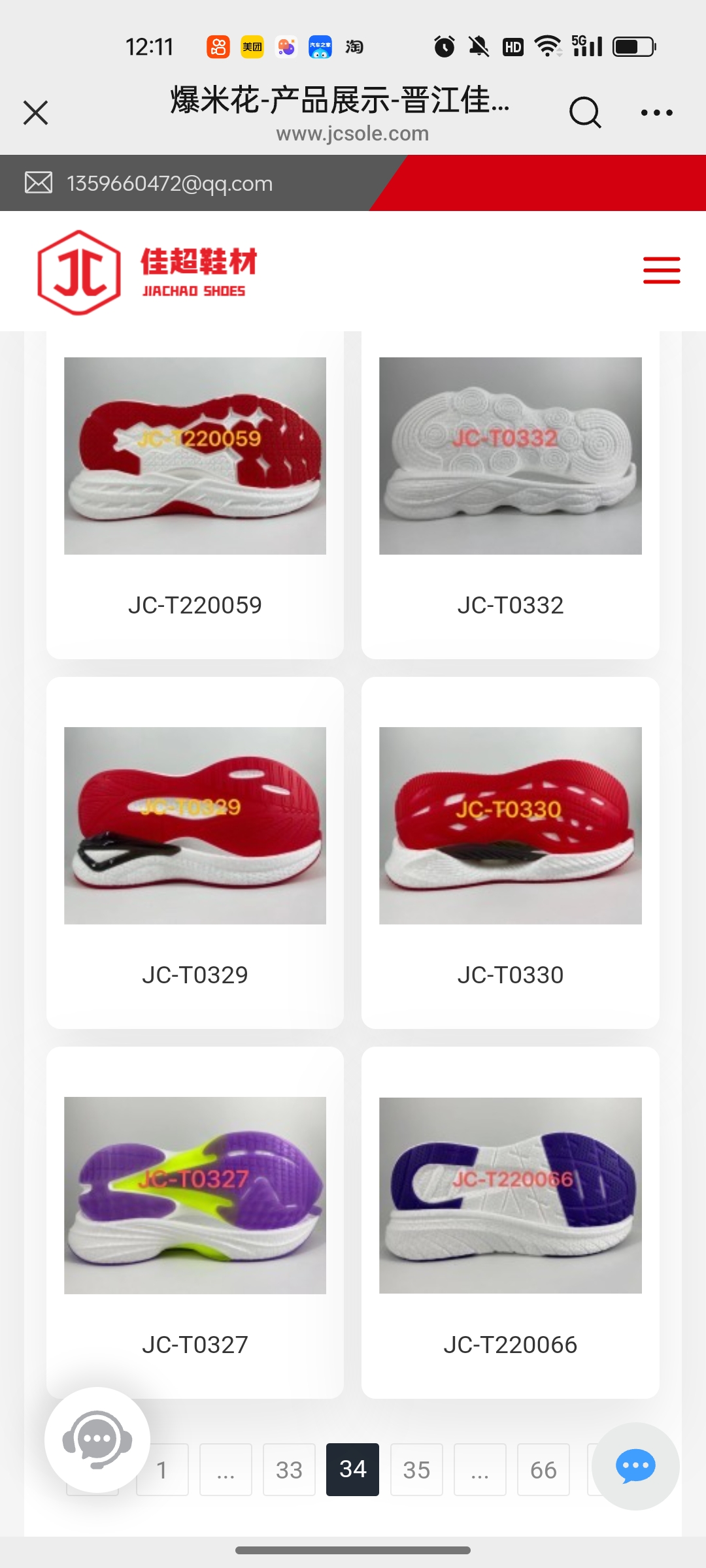Tap the Jiachao Shoes logo to go home
Screen dimensions: 706x1568
click(x=147, y=272)
